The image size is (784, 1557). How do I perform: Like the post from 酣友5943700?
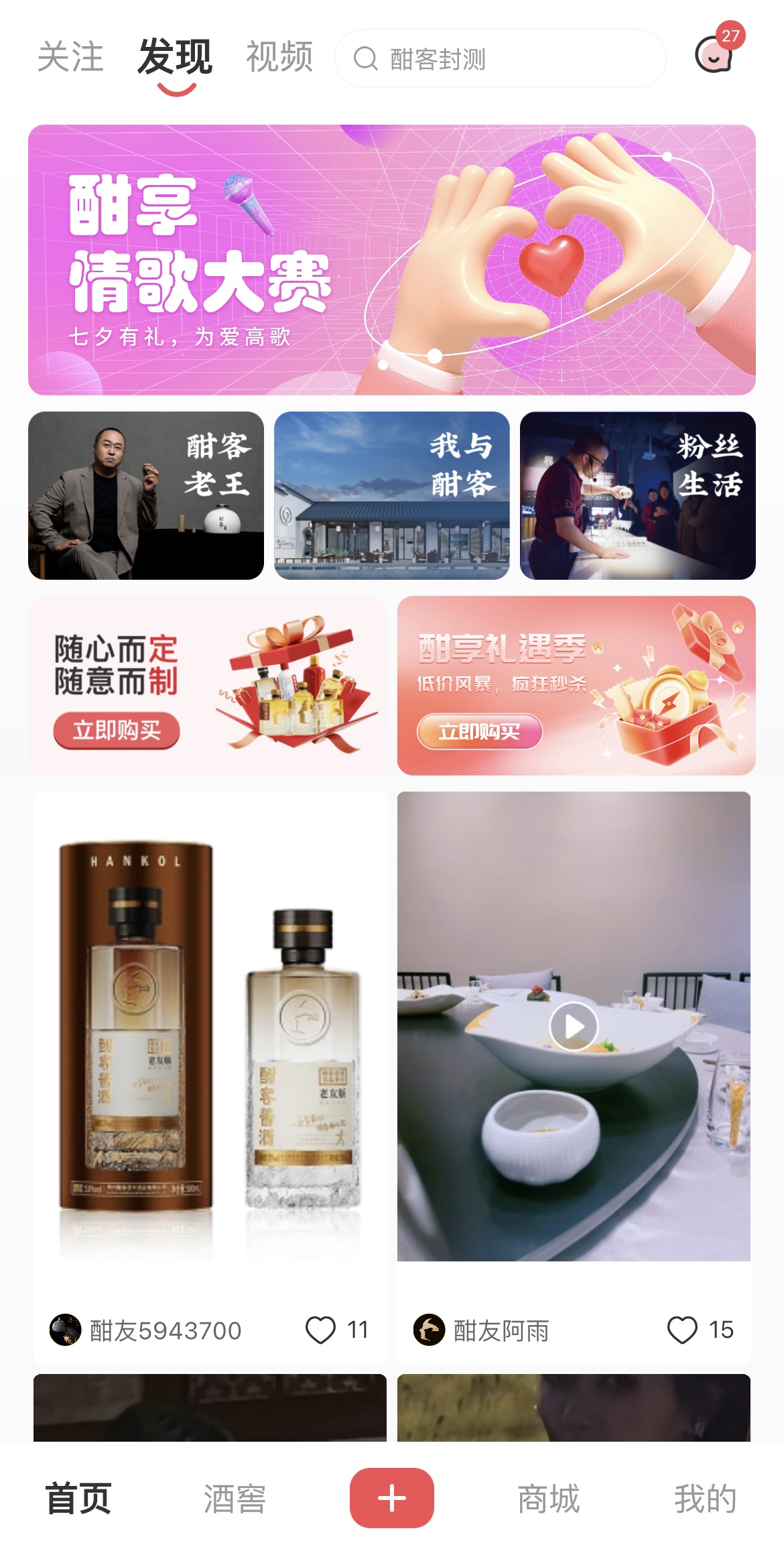coord(320,1330)
